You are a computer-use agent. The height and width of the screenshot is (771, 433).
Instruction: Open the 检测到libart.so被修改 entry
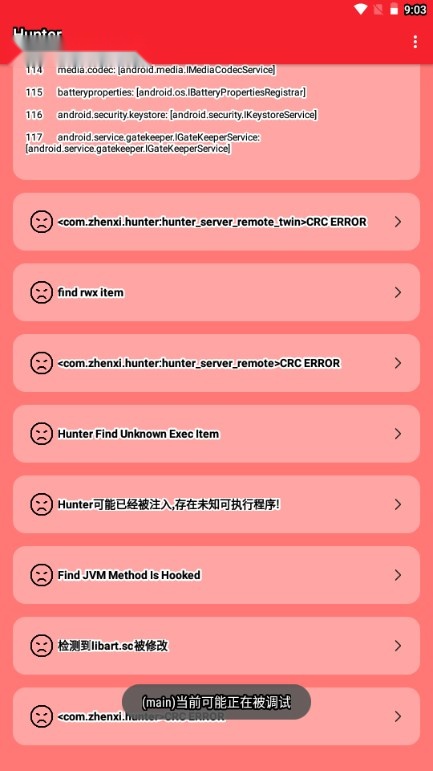click(x=216, y=646)
